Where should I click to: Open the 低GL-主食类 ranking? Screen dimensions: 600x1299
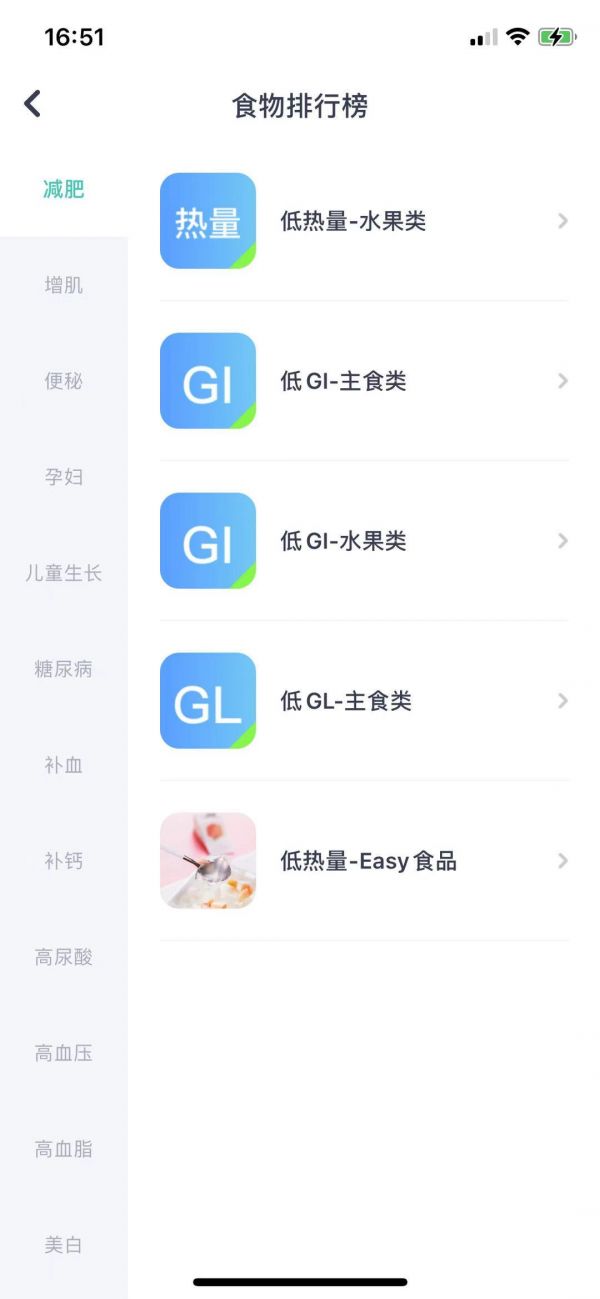[x=364, y=701]
